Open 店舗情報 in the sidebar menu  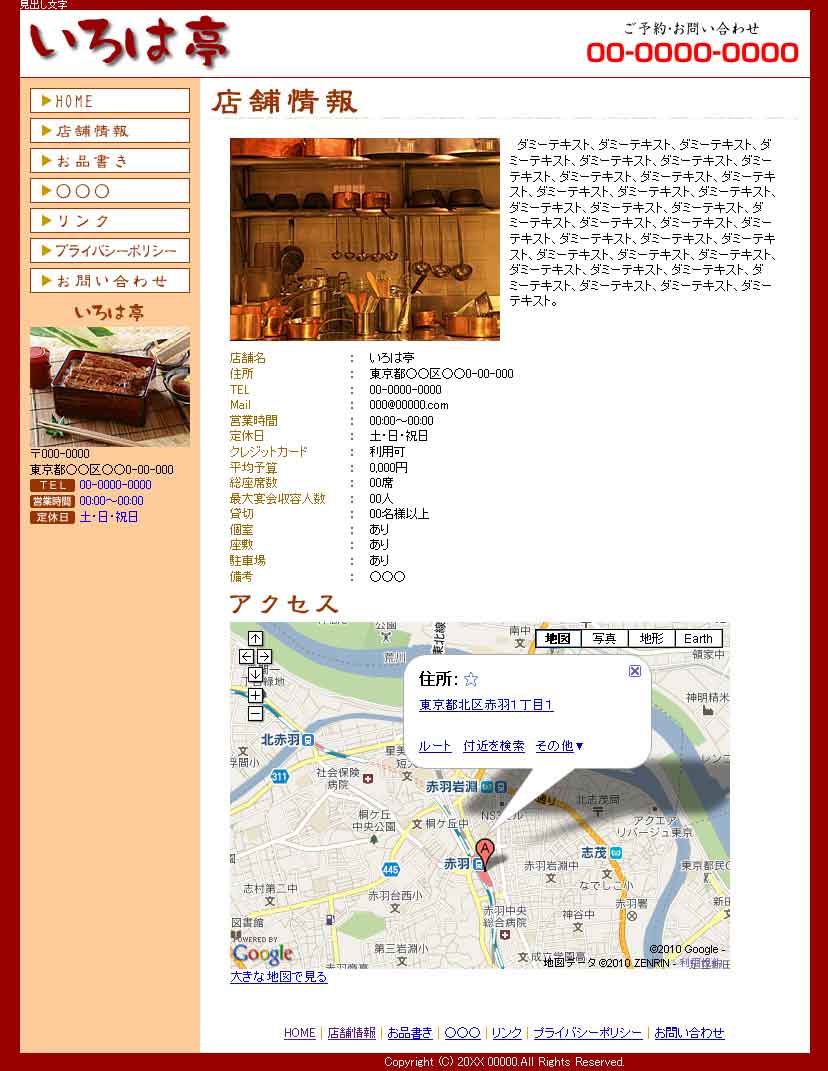[x=109, y=131]
